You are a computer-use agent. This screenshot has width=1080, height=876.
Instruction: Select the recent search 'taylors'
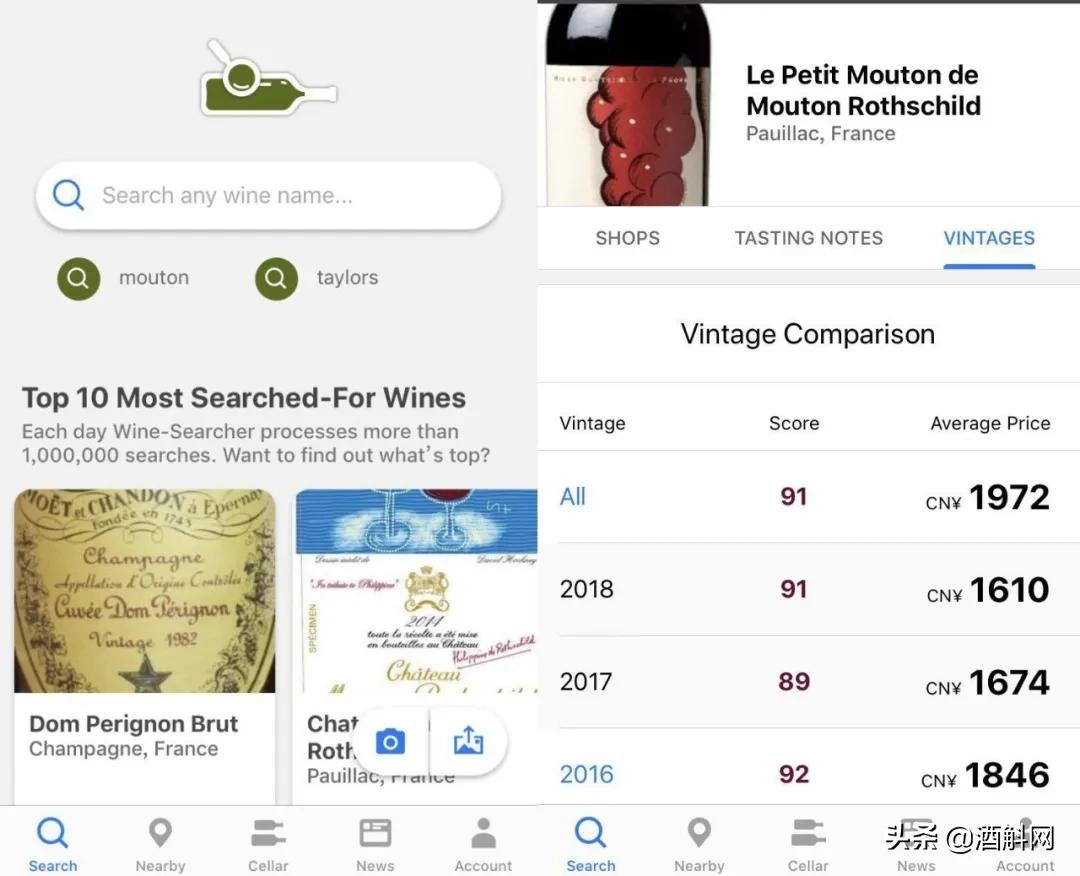318,278
